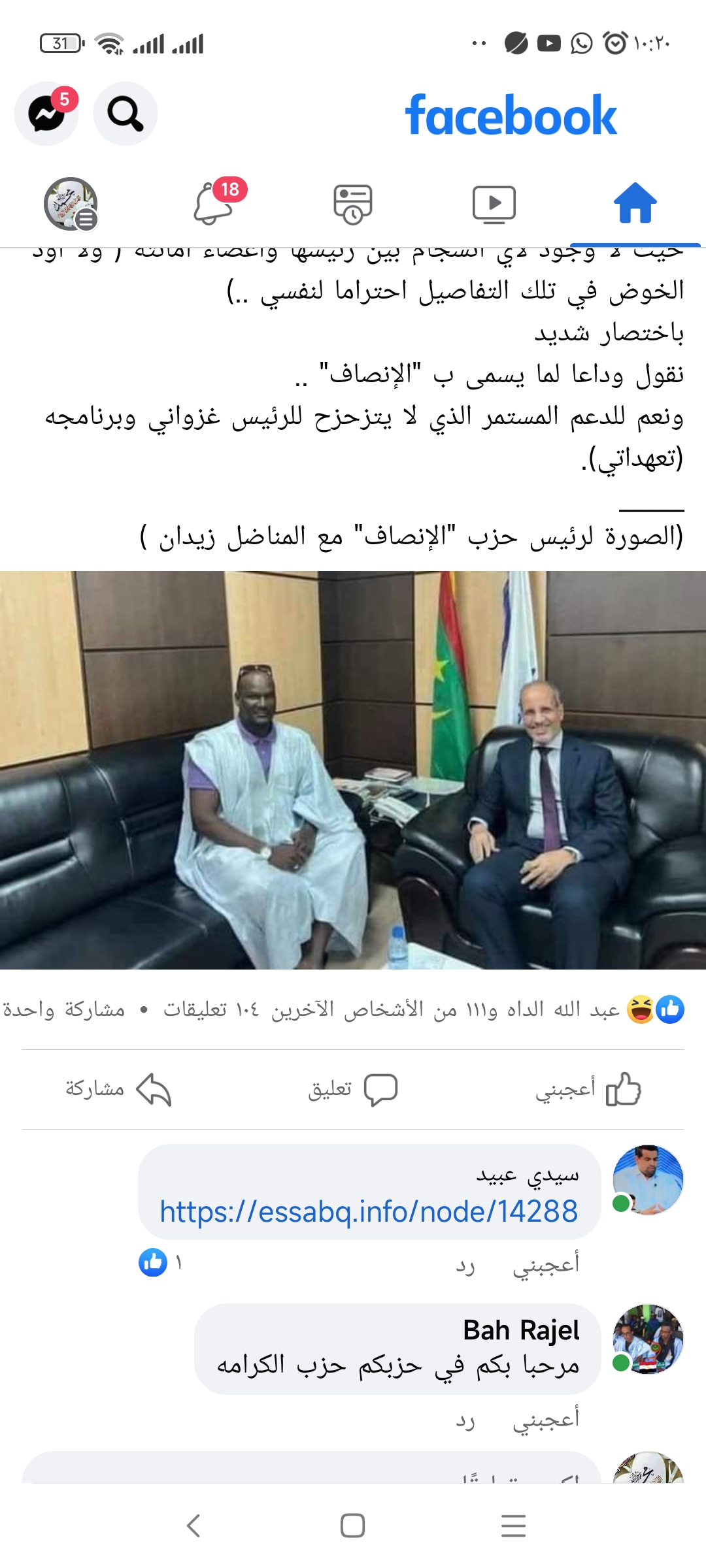Reply to Bah Rajel's comment
Image resolution: width=706 pixels, height=1568 pixels.
point(465,1420)
